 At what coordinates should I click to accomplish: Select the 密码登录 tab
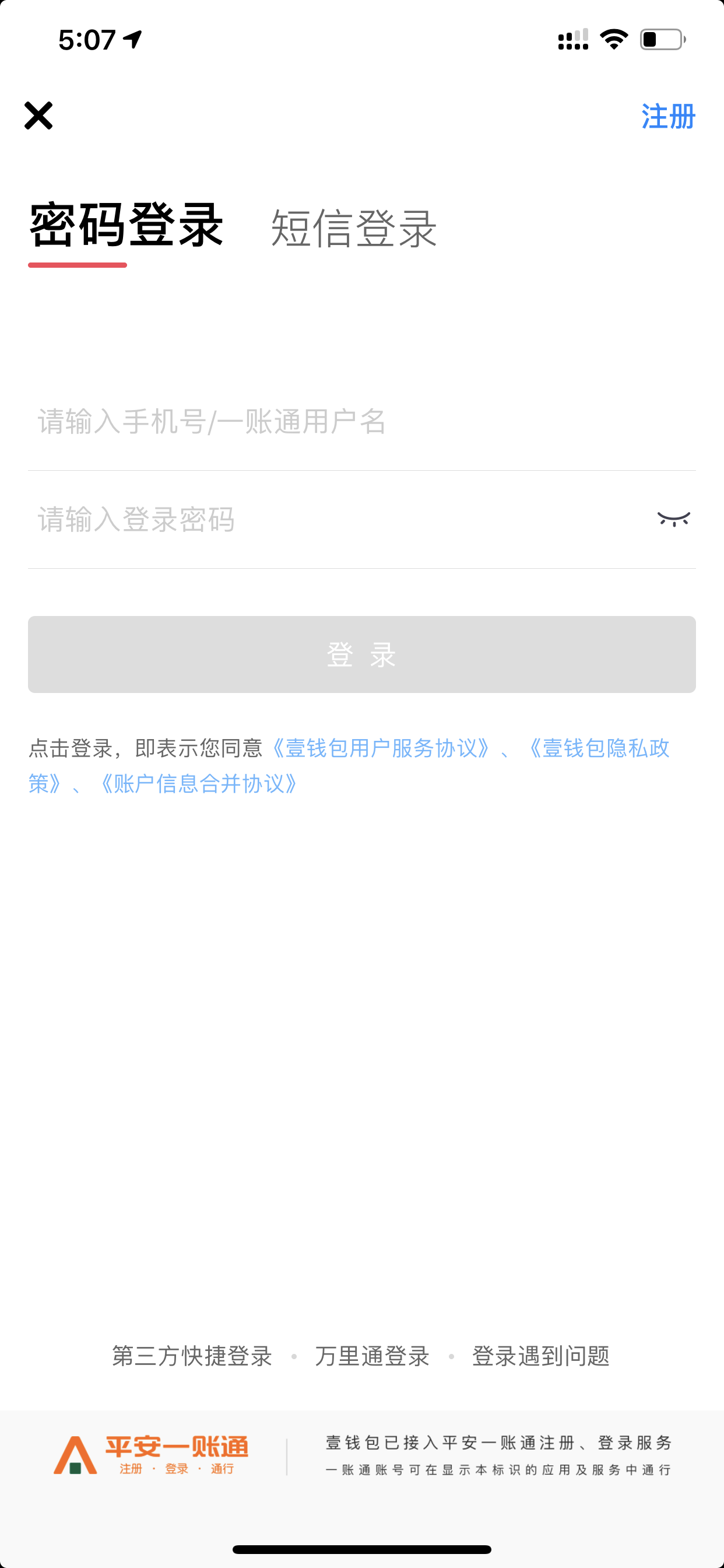(x=126, y=225)
